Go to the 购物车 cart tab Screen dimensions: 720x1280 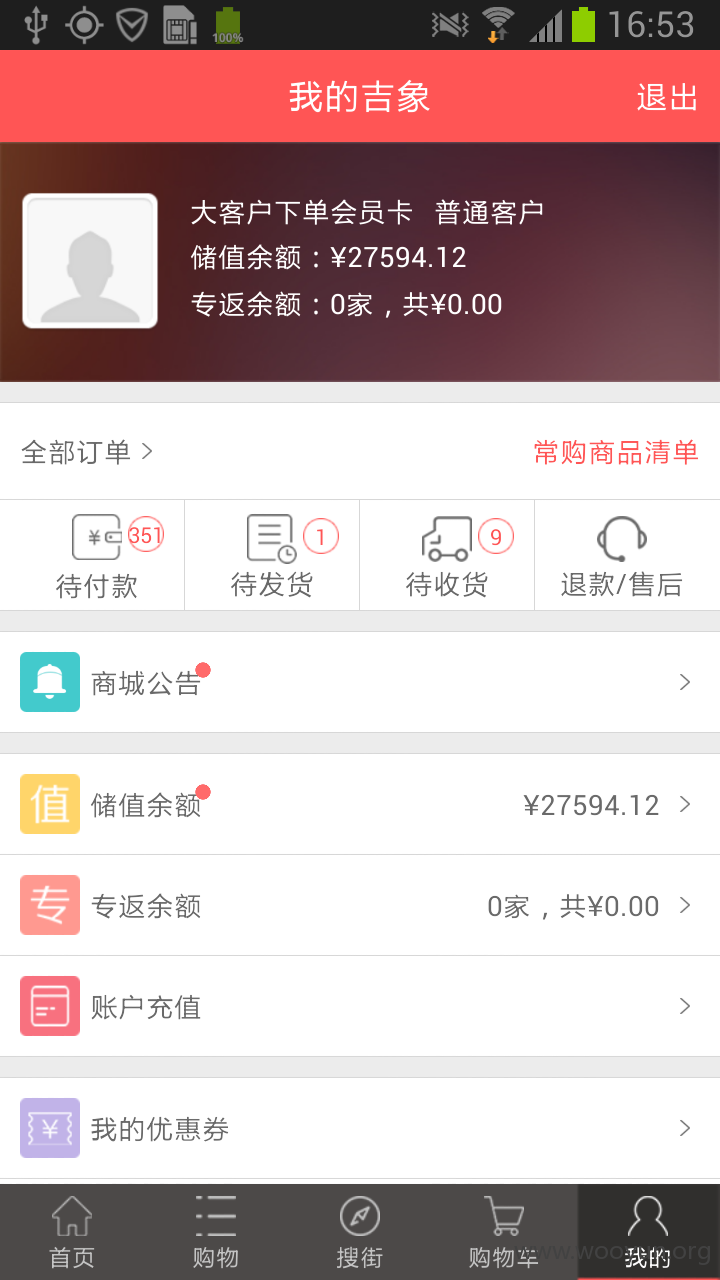click(x=504, y=1232)
